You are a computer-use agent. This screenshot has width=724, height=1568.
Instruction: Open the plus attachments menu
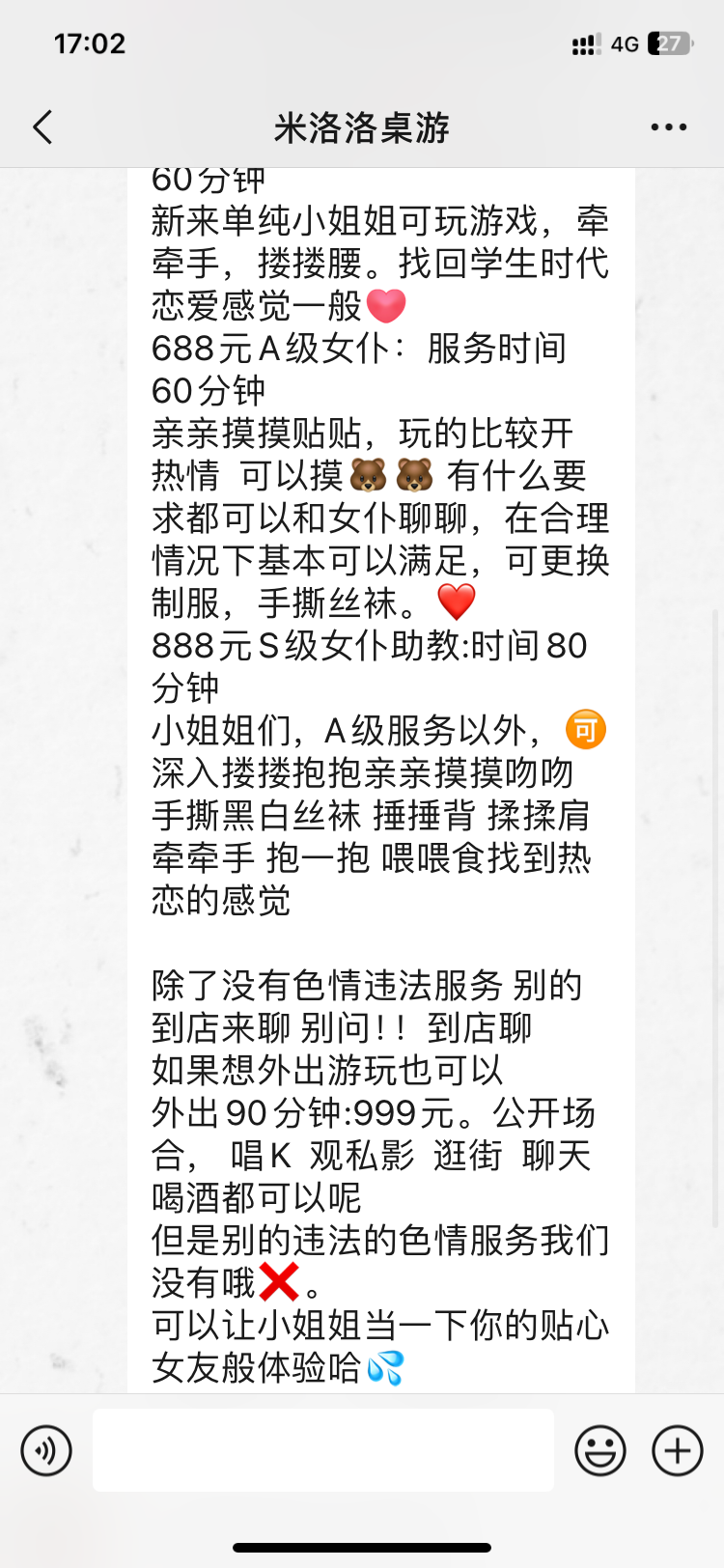[x=678, y=1450]
